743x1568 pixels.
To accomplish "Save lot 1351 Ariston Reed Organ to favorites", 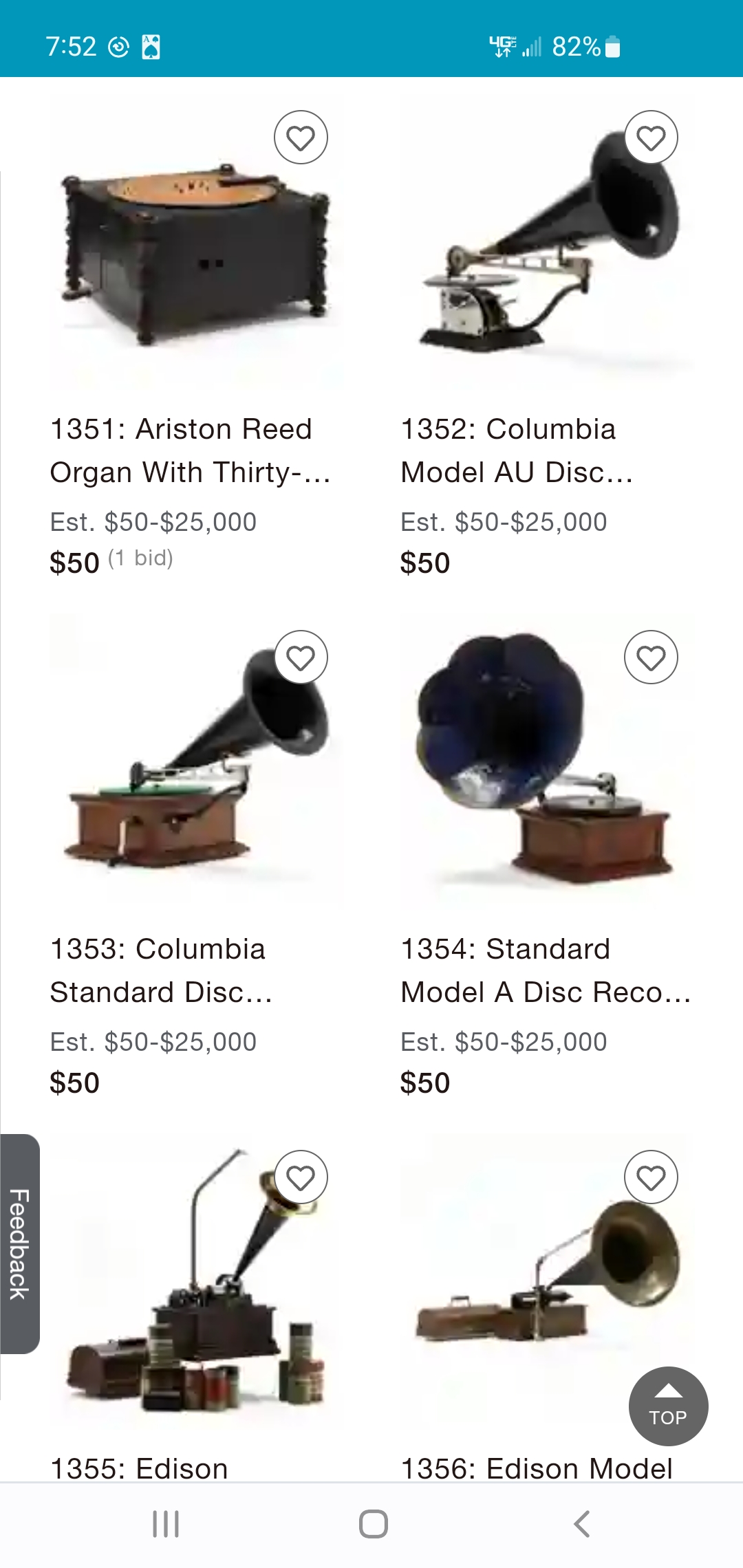I will coord(301,138).
